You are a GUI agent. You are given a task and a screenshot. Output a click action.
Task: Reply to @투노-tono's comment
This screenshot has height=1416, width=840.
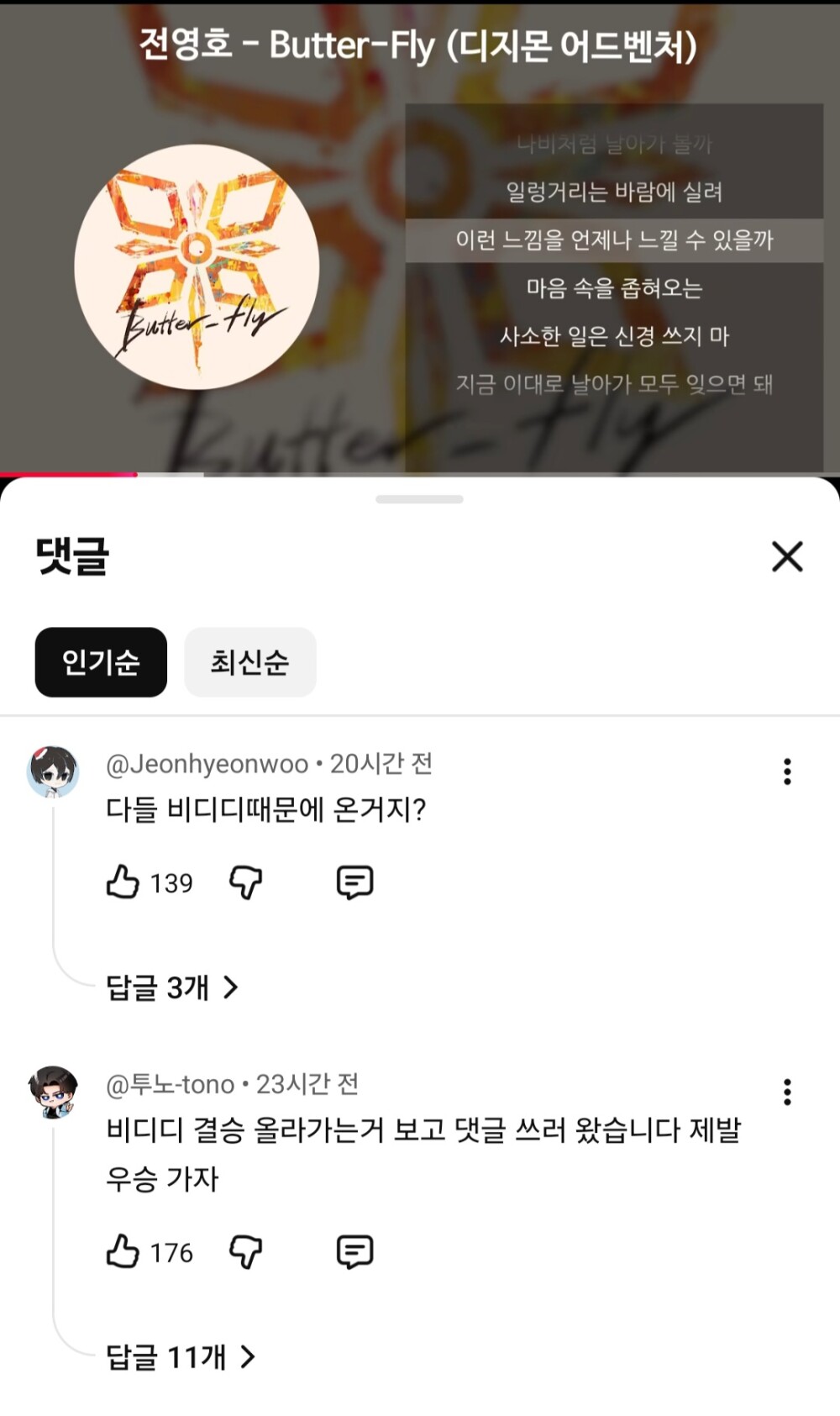354,1251
